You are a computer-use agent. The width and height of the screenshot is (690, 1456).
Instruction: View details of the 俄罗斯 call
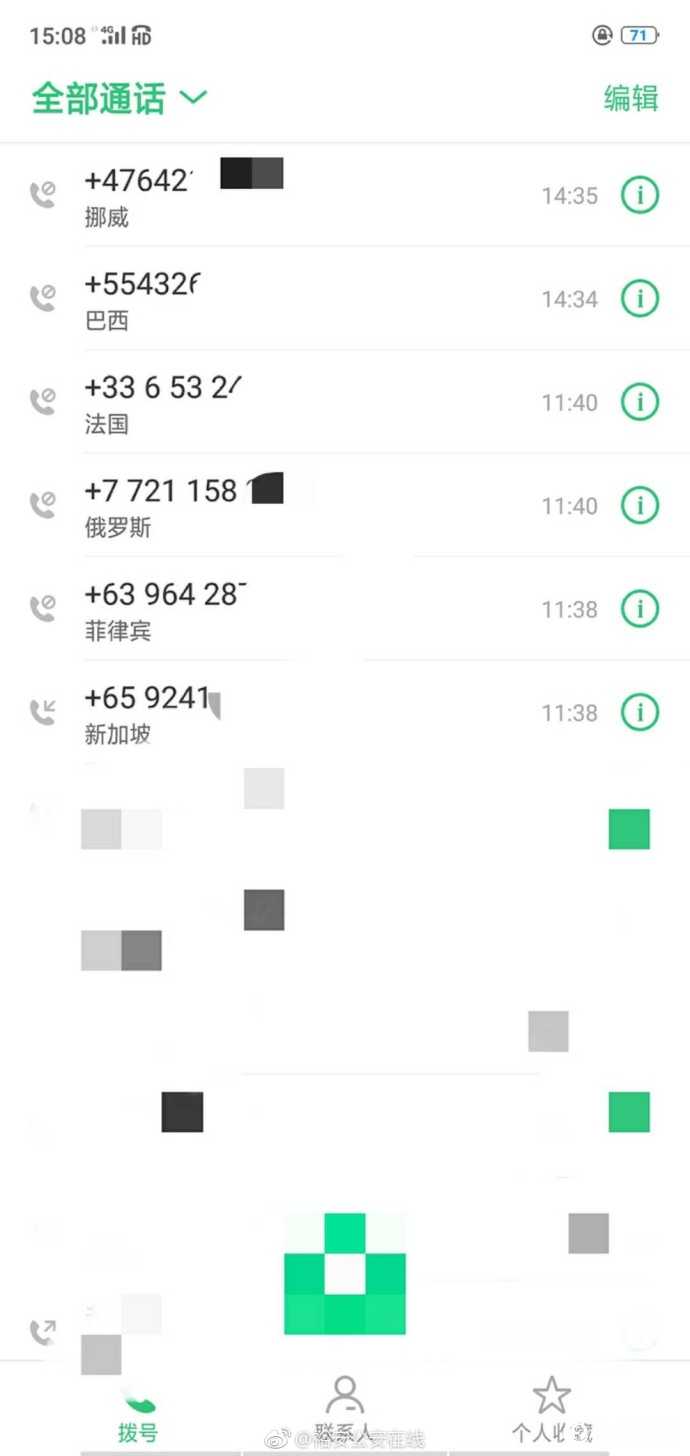point(640,505)
